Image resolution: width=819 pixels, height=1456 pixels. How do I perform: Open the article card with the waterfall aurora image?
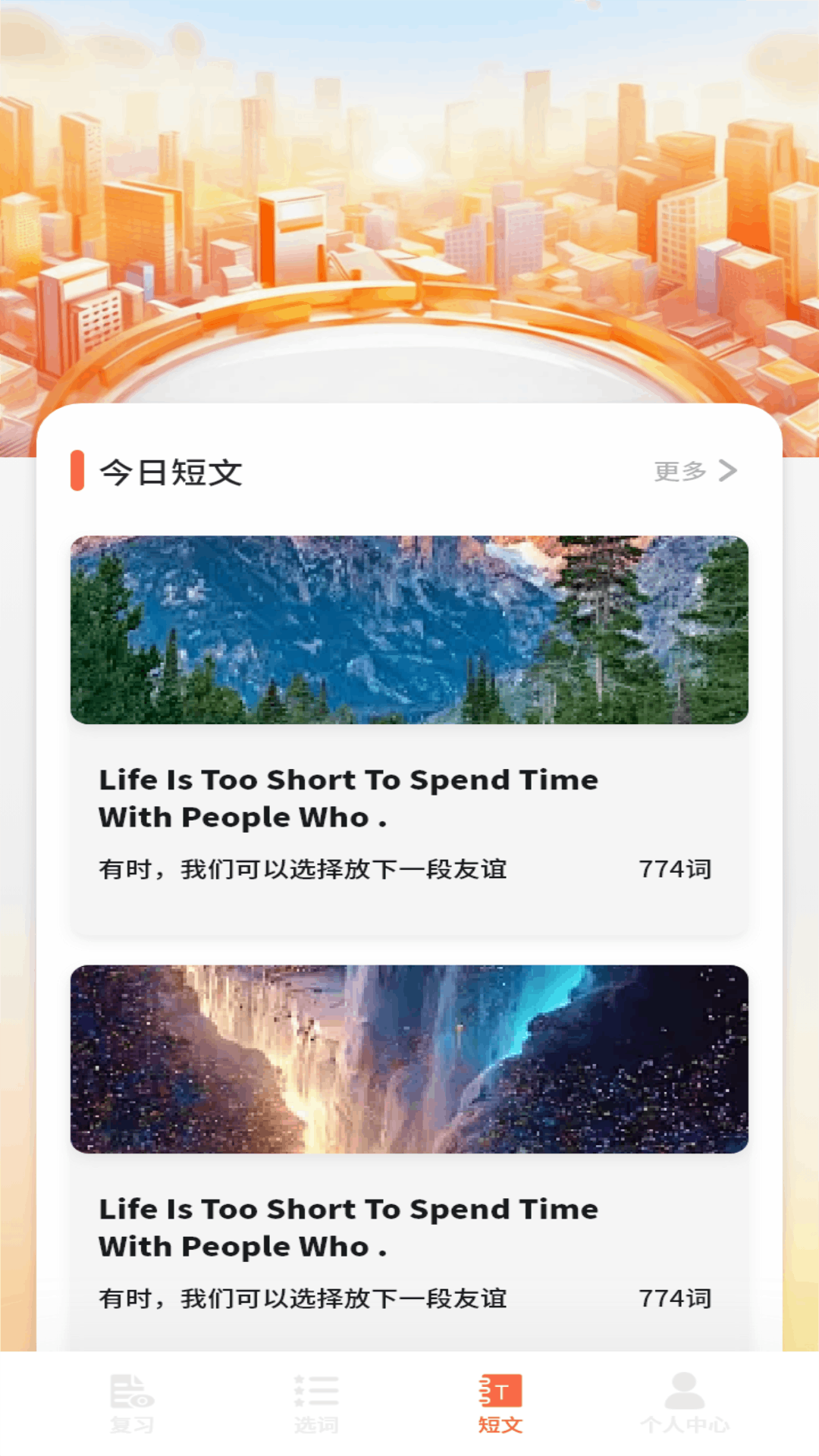point(409,1153)
